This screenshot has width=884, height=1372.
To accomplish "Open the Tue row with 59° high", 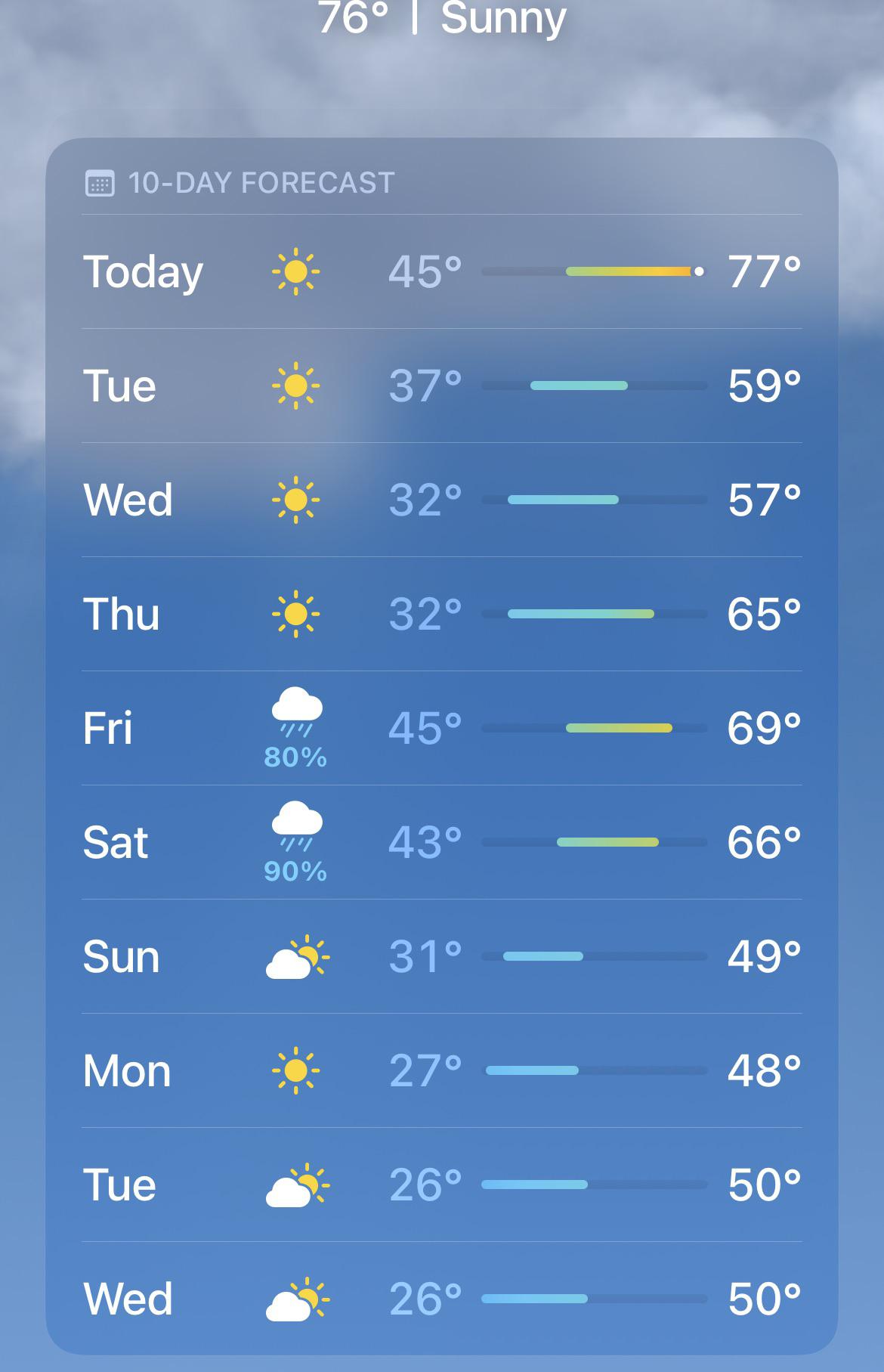I will 442,386.
